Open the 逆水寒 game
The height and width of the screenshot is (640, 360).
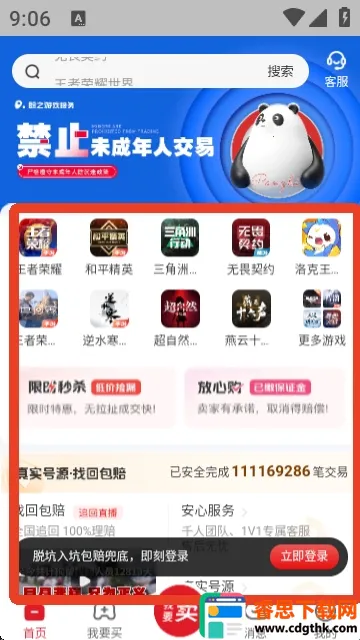109,318
